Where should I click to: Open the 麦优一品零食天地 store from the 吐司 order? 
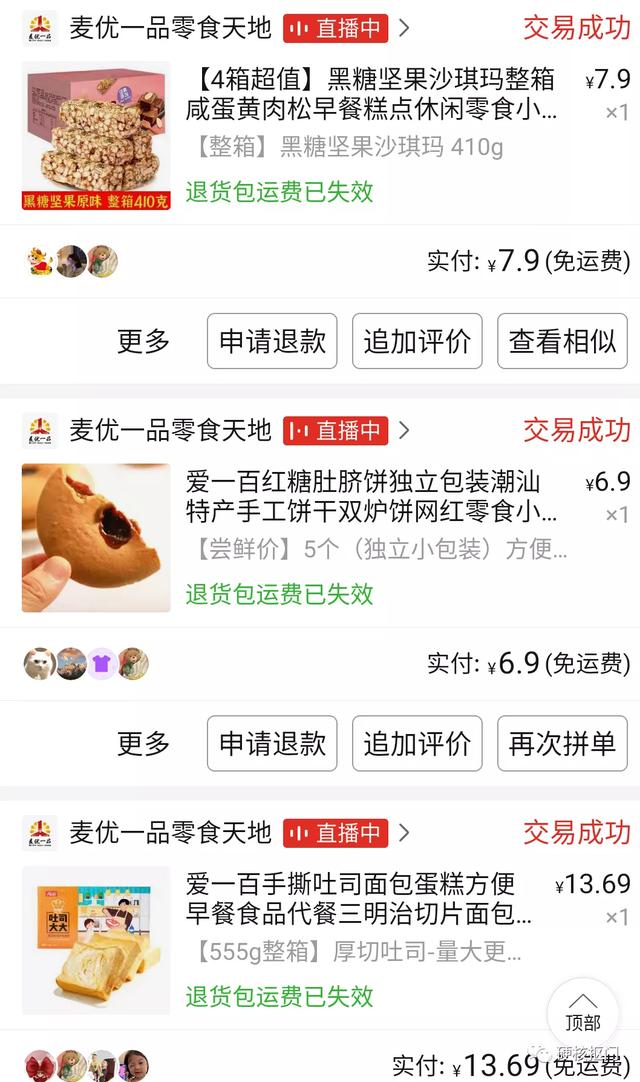[170, 832]
